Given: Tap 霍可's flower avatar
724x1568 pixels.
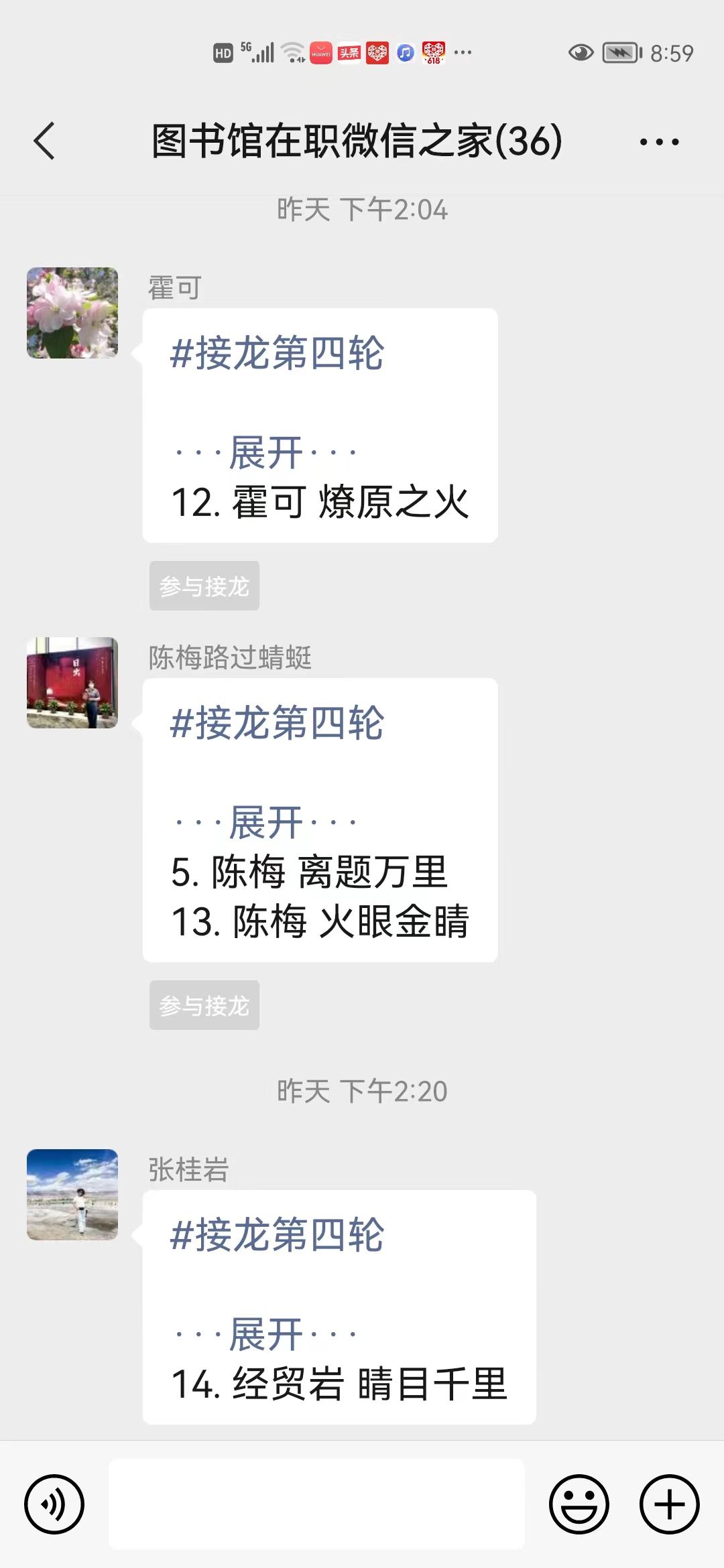Looking at the screenshot, I should pos(72,313).
